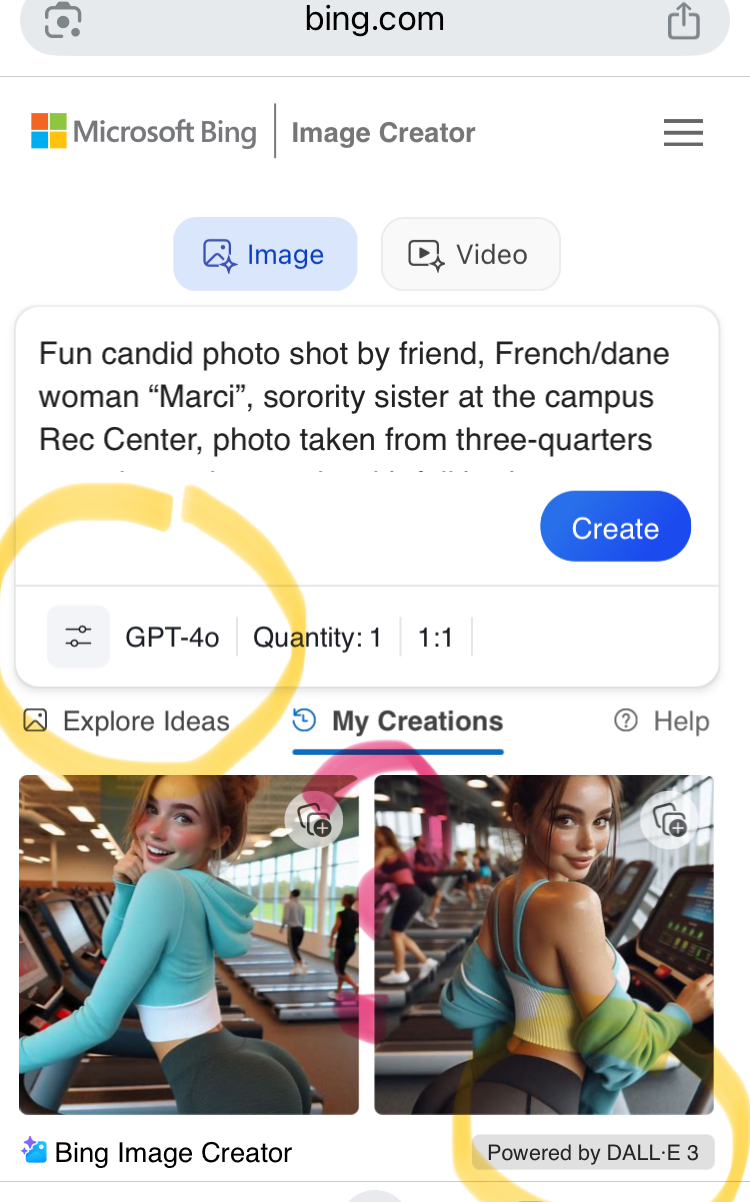
Task: Tap the blue Create button
Action: pos(615,527)
